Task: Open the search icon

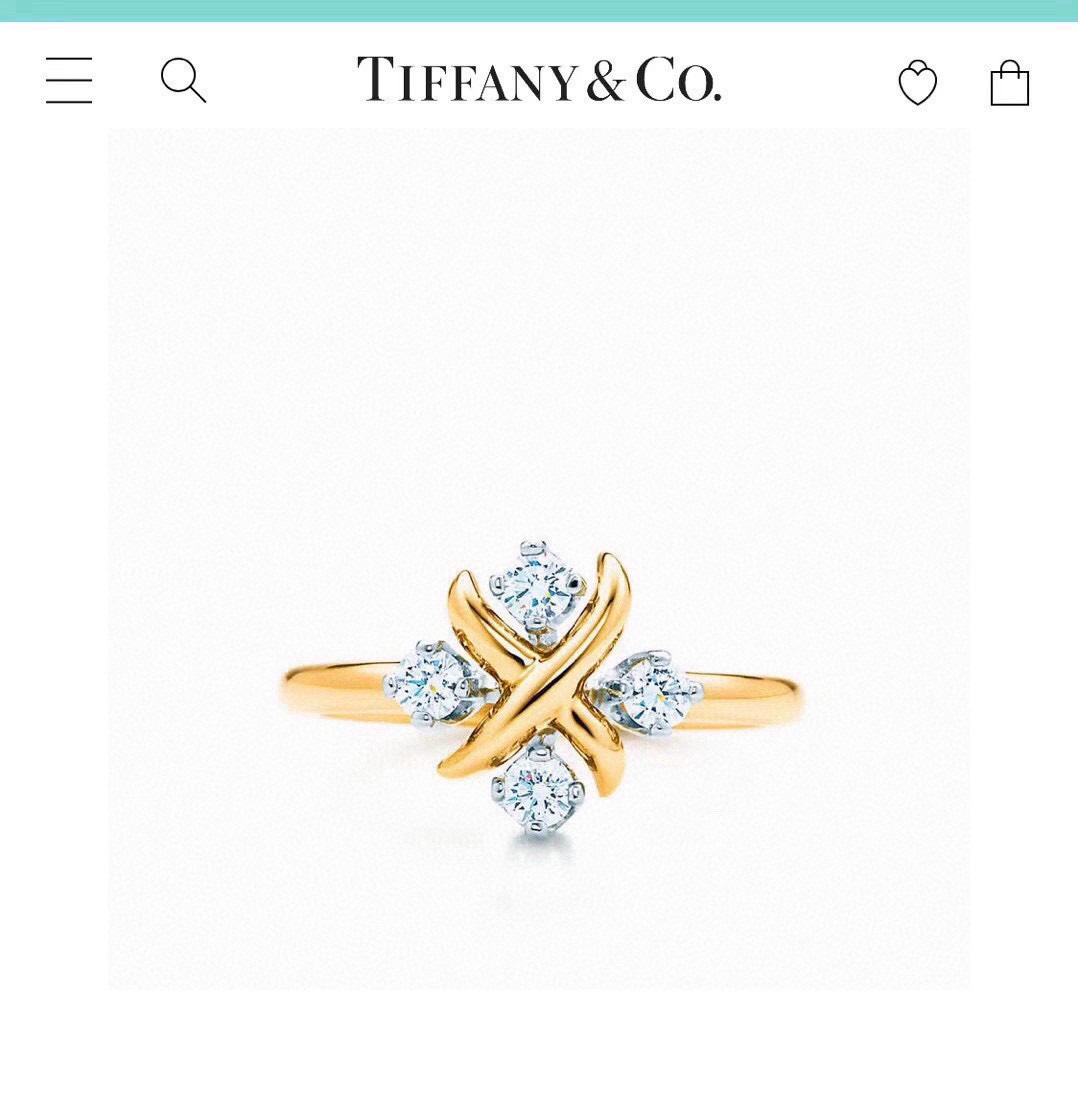Action: (183, 81)
